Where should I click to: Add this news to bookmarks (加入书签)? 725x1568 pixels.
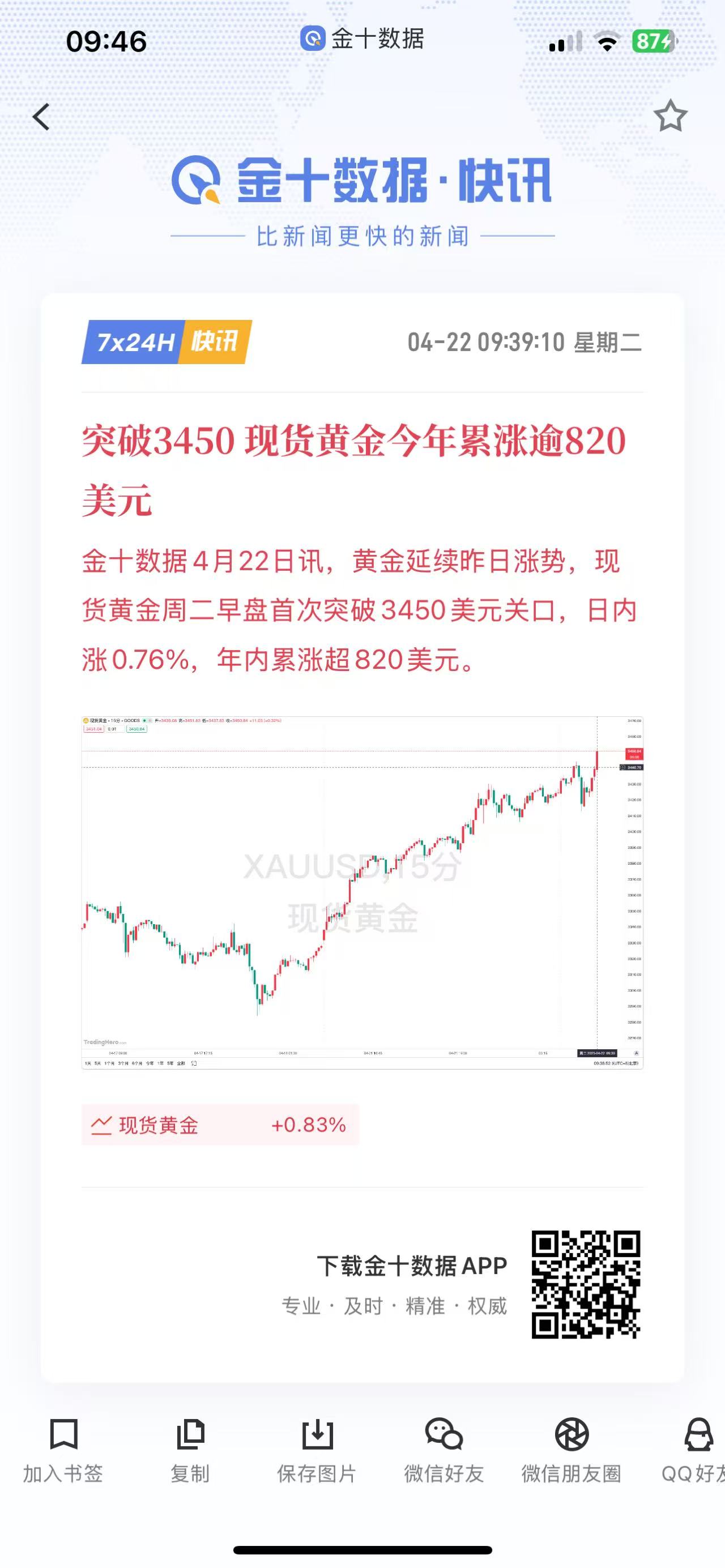click(63, 1451)
